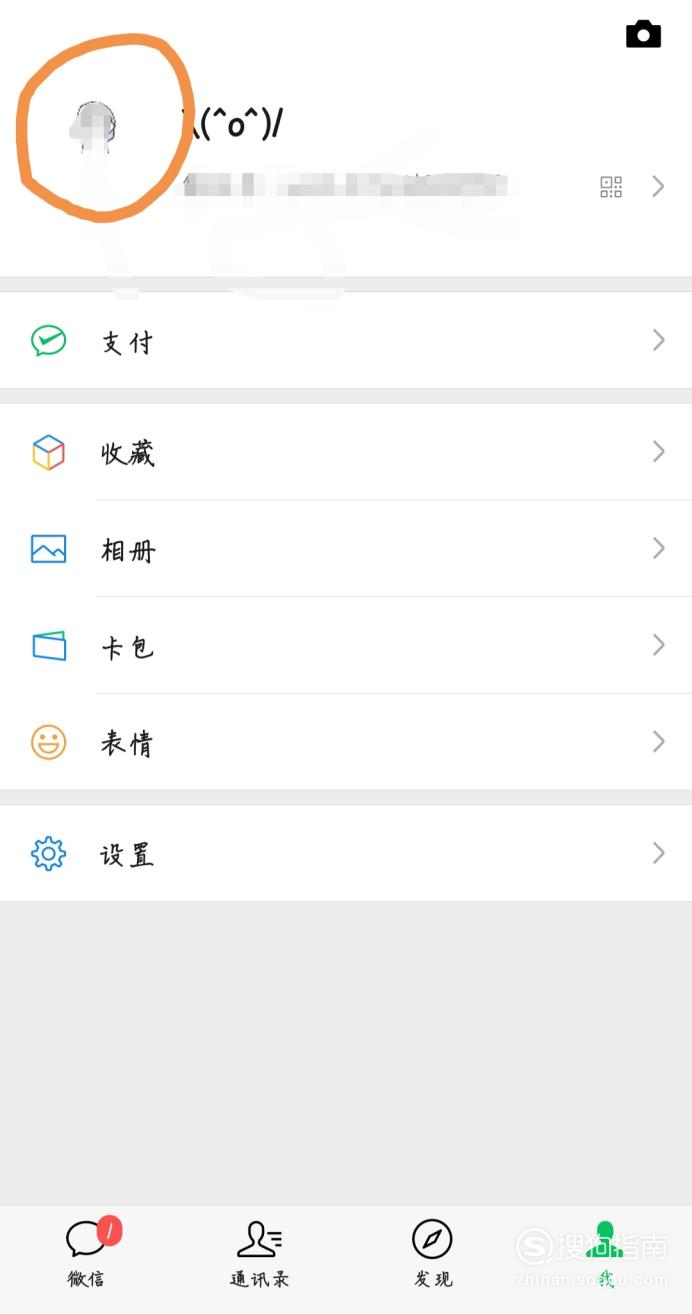Open 卡包 cards and offers
This screenshot has height=1314, width=692.
(x=346, y=645)
